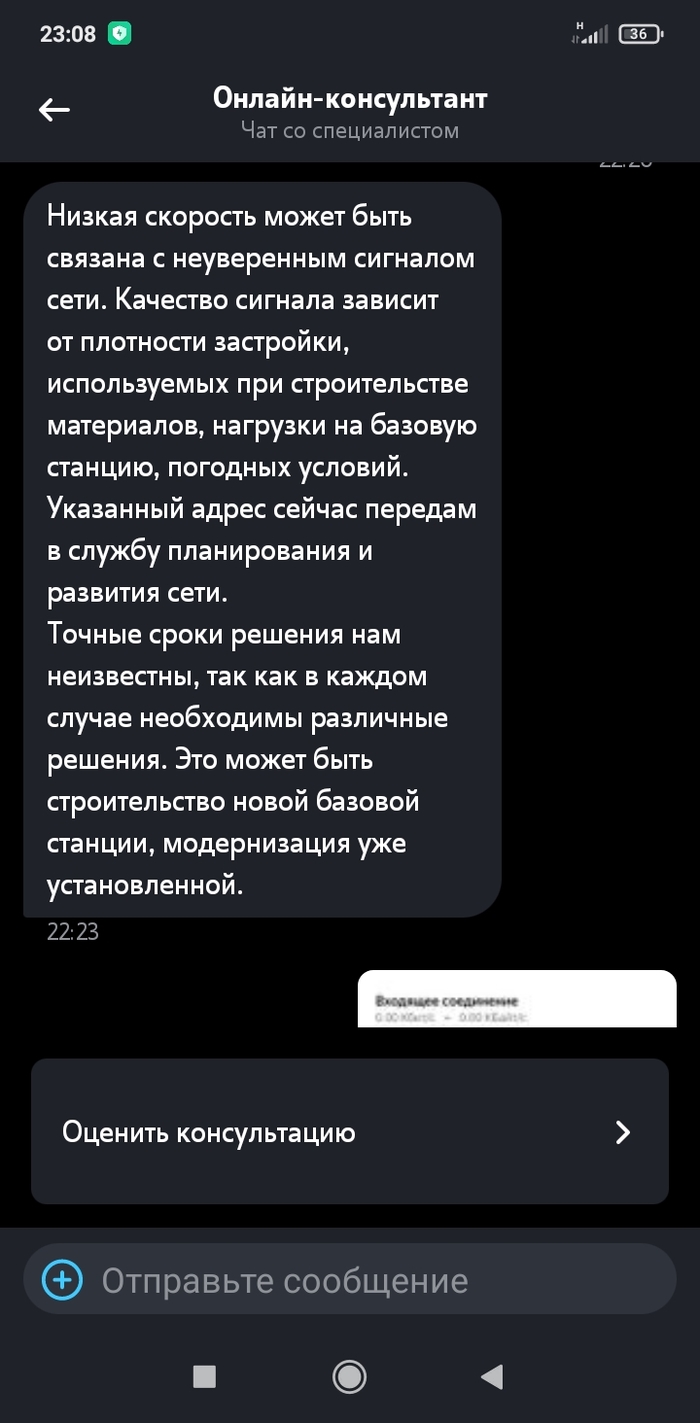Viewport: 700px width, 1423px height.
Task: Go back using the arrow icon
Action: coord(54,111)
